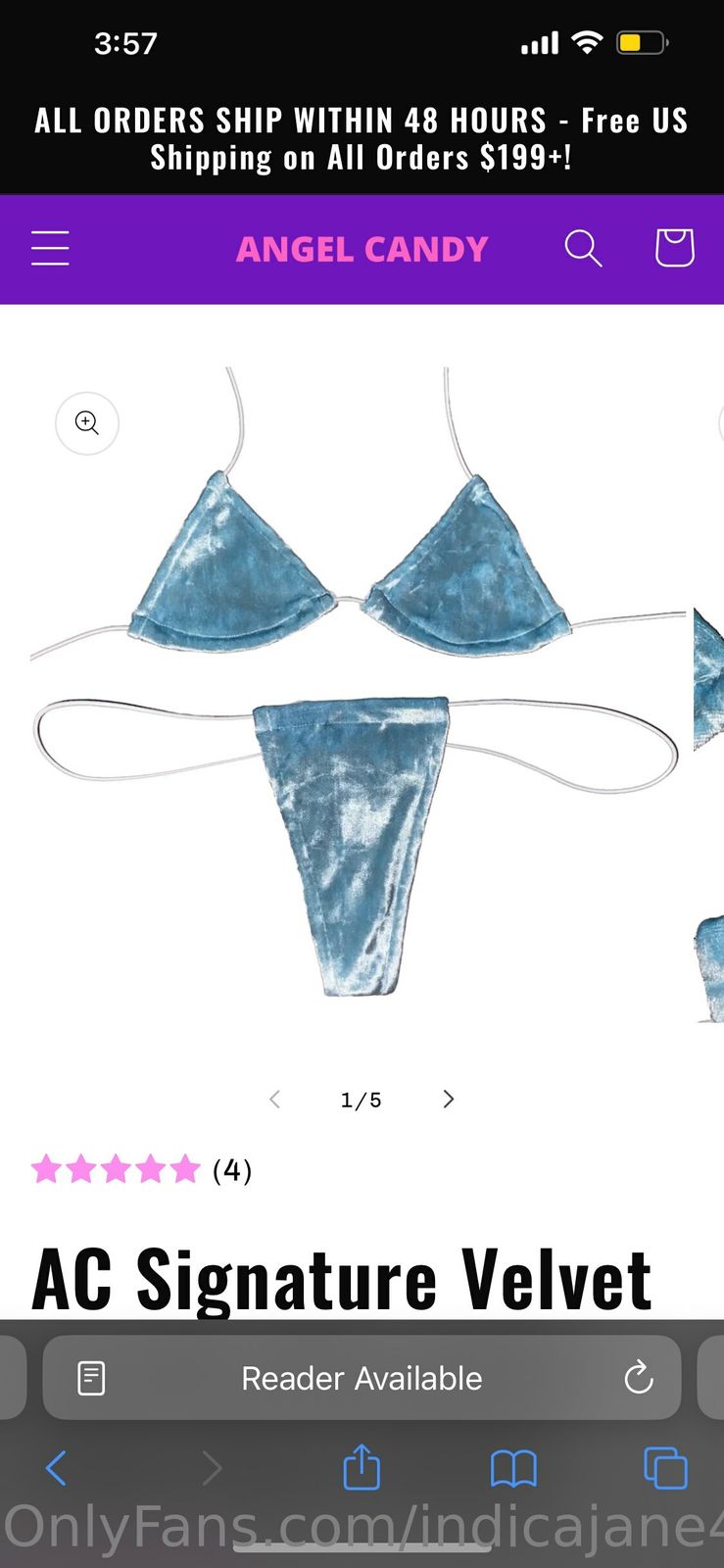Screen dimensions: 724x1568
Task: Tap the Angel Candy home link
Action: coord(362,249)
